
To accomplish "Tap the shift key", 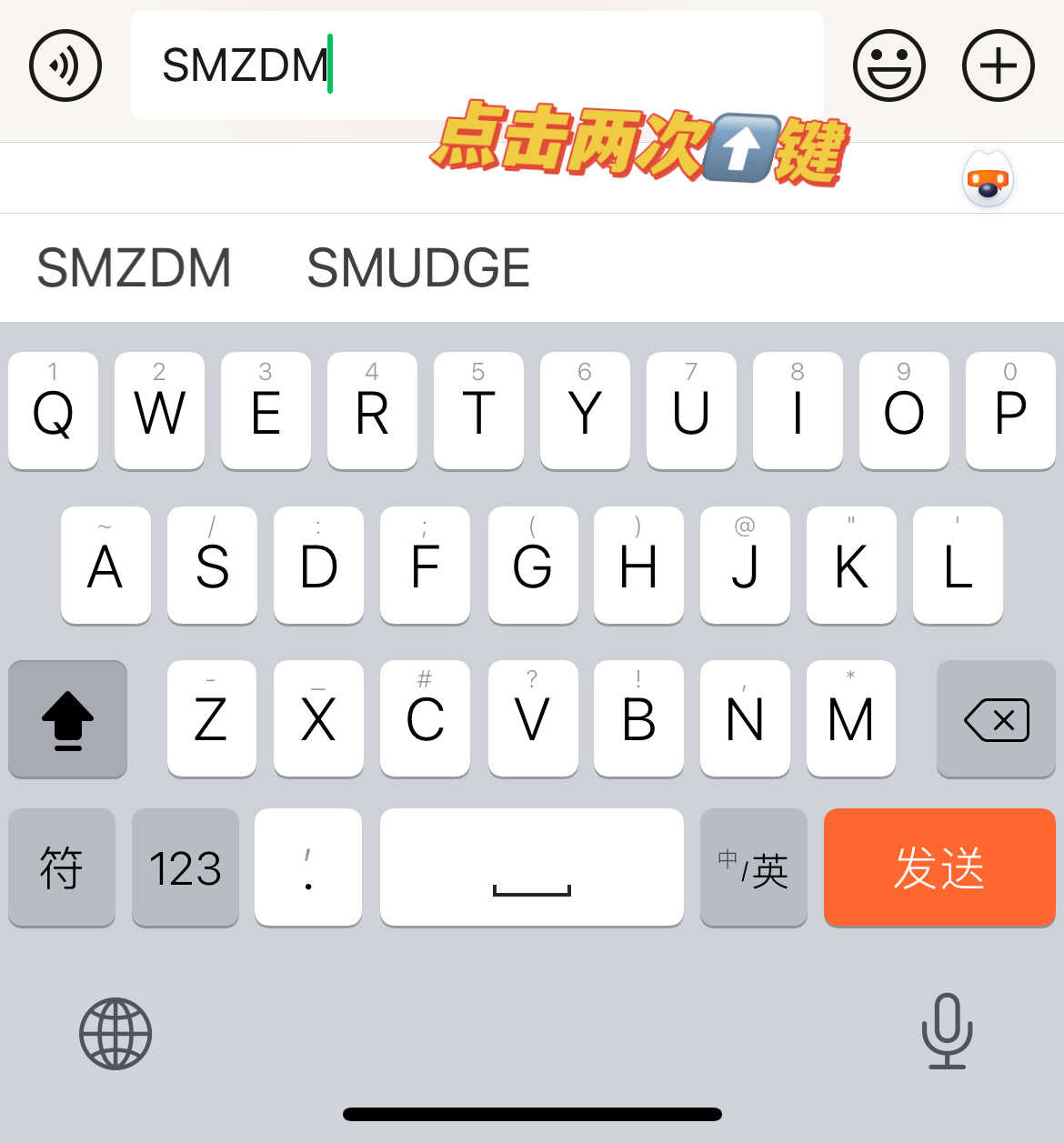I will pyautogui.click(x=68, y=719).
